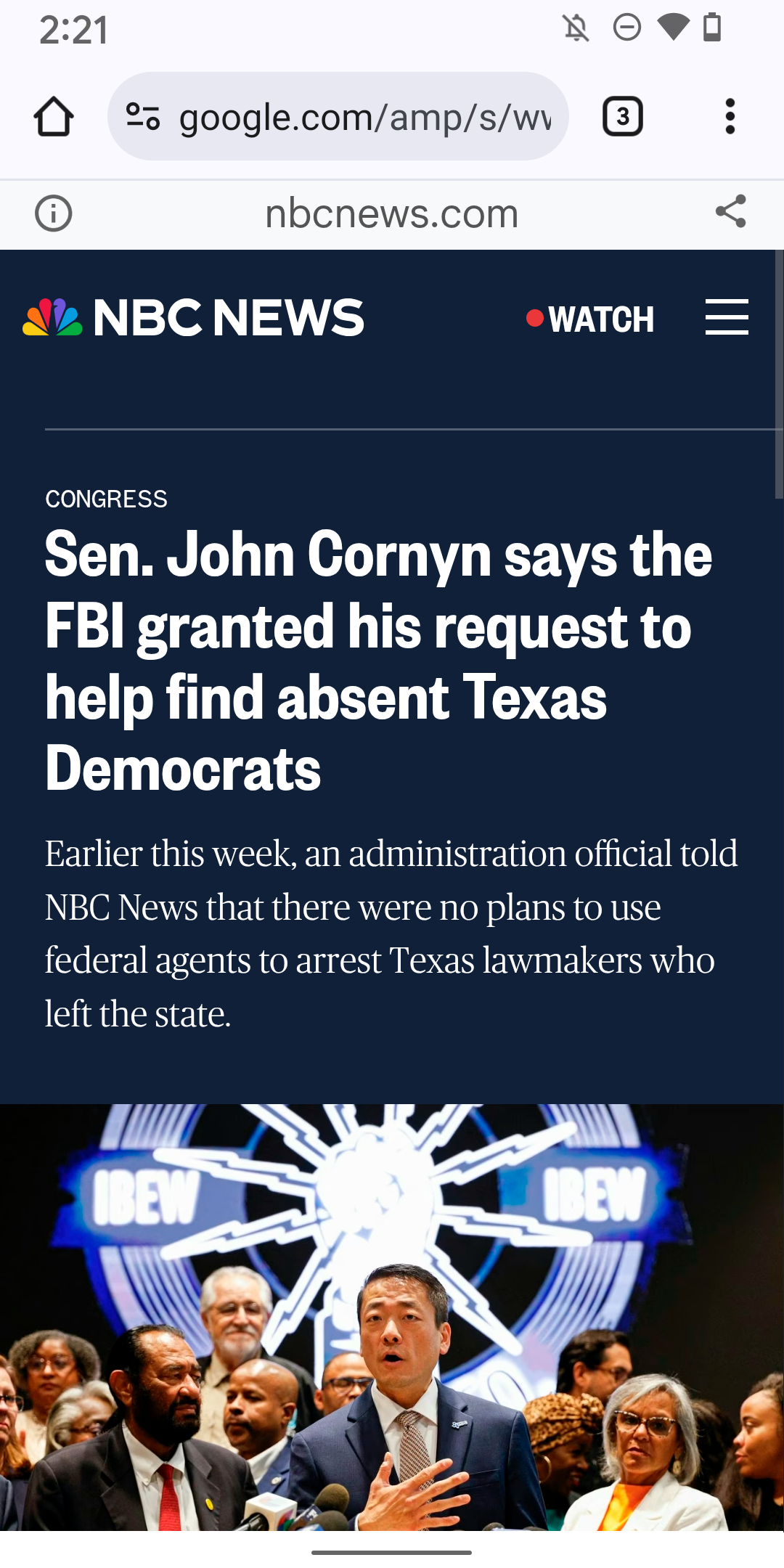Open the NBC News homepage logo

(x=193, y=318)
